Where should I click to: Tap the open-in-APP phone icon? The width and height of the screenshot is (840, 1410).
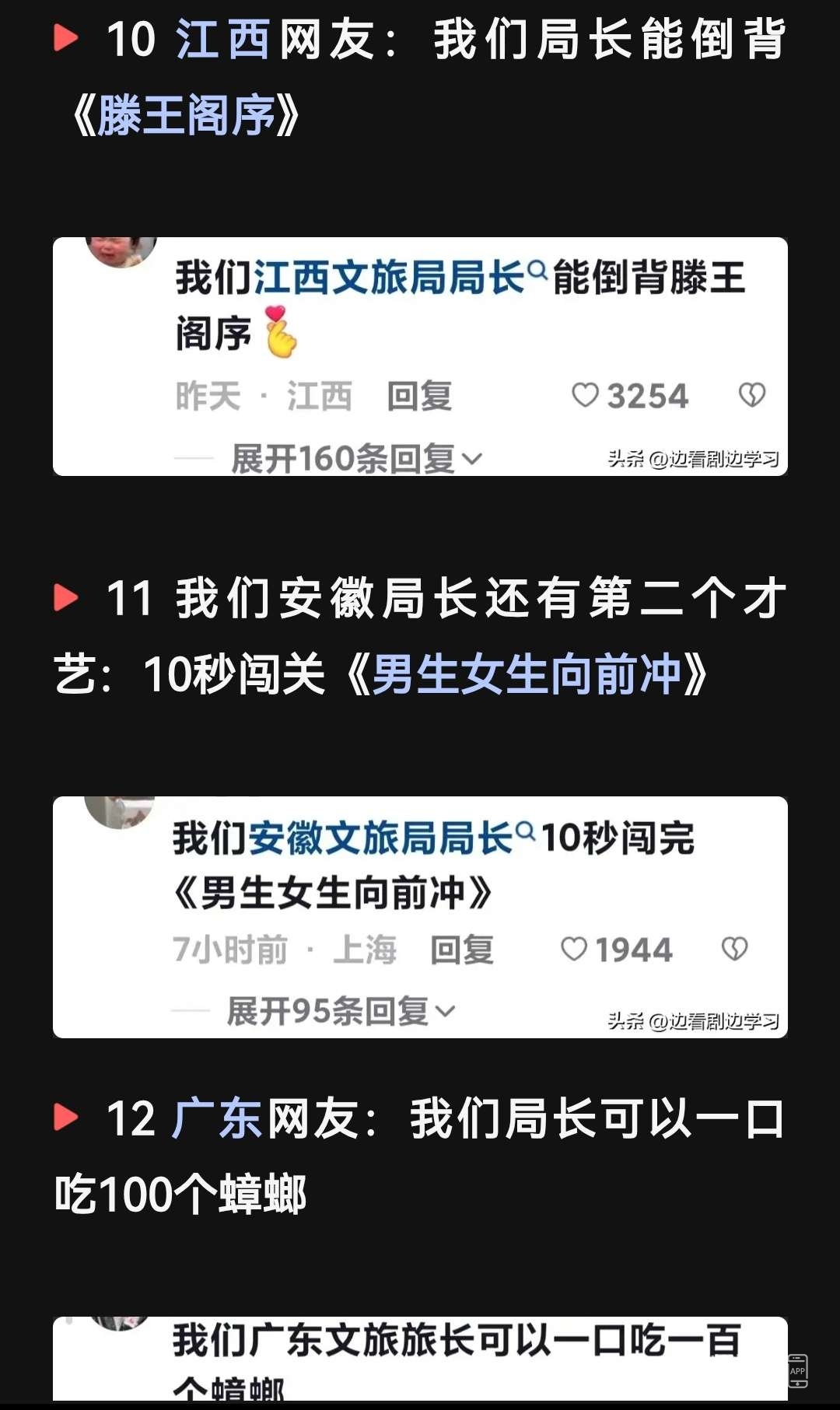798,1370
